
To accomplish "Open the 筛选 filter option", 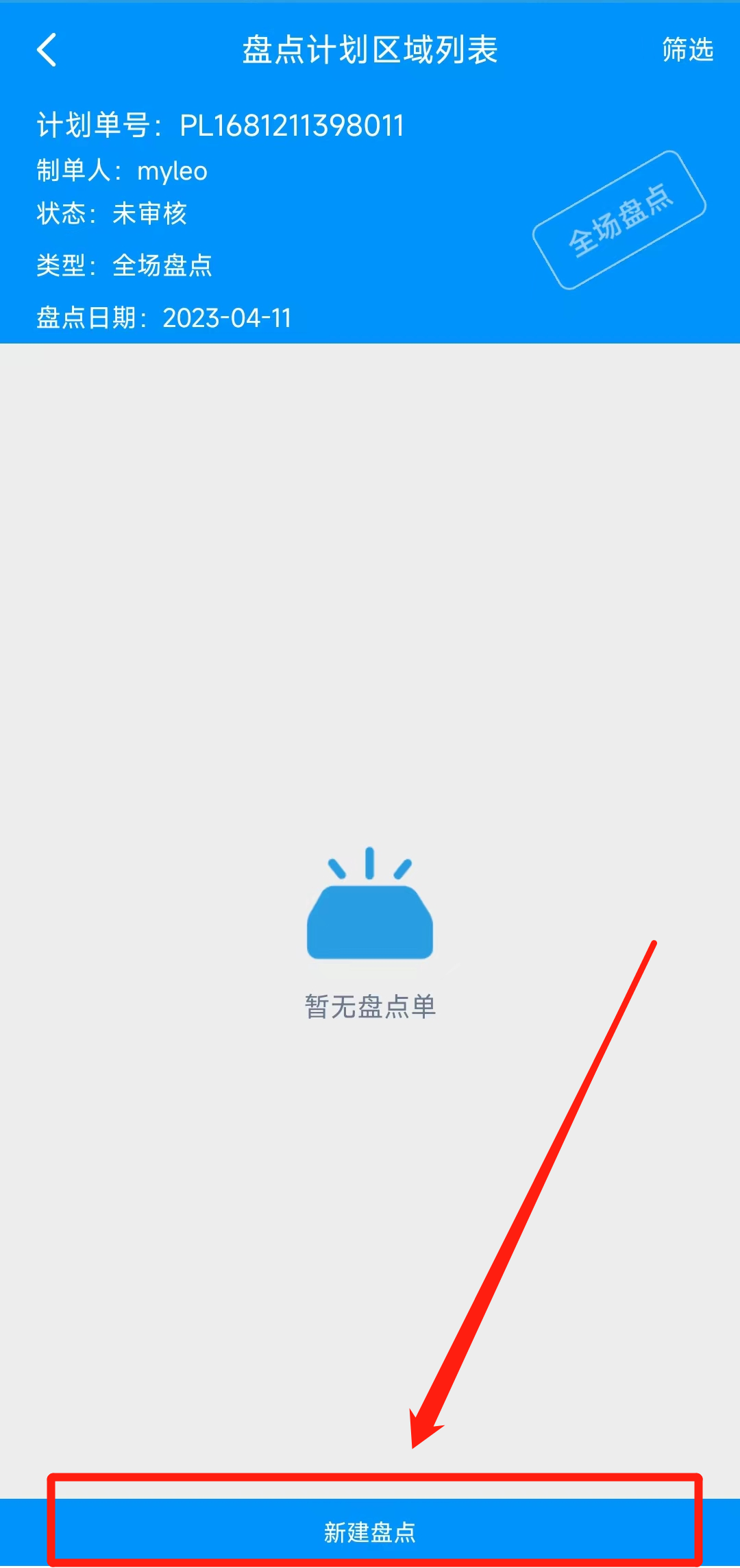I will pos(687,50).
